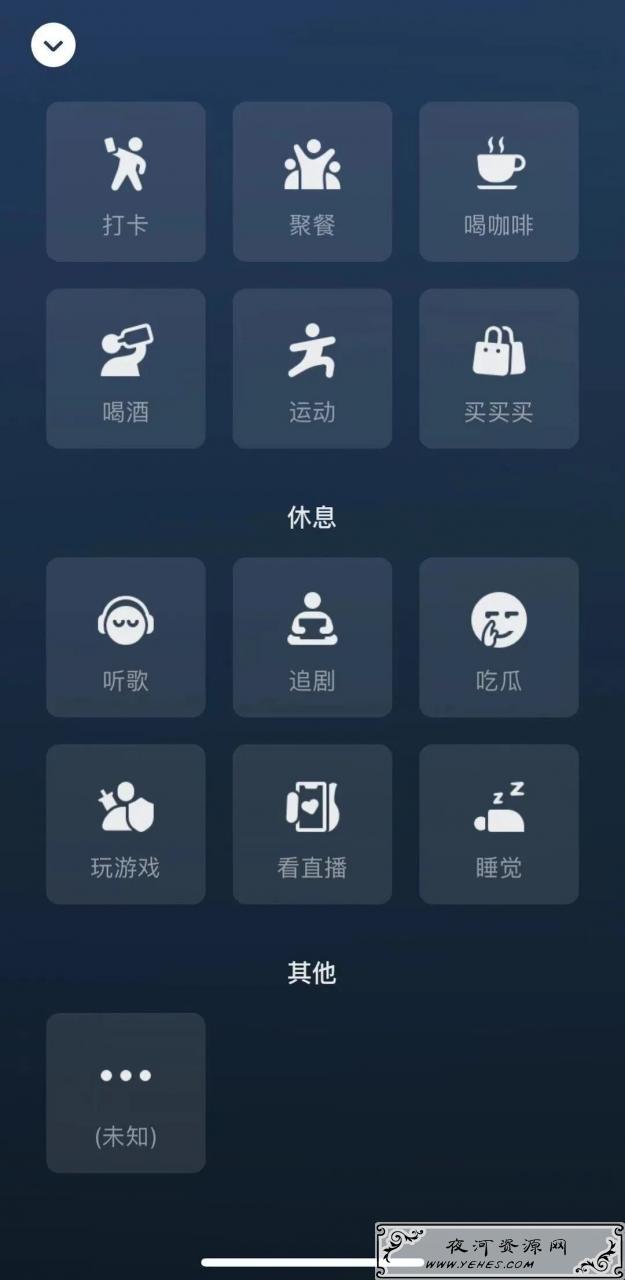Set status to 听歌

tap(126, 637)
